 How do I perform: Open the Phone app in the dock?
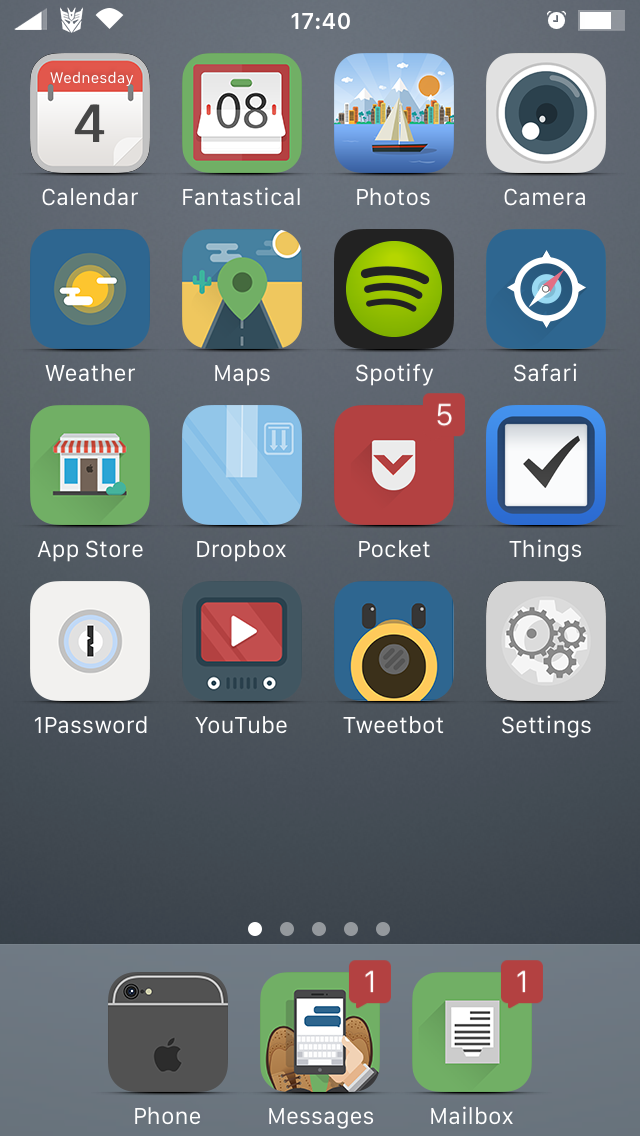click(x=167, y=1032)
